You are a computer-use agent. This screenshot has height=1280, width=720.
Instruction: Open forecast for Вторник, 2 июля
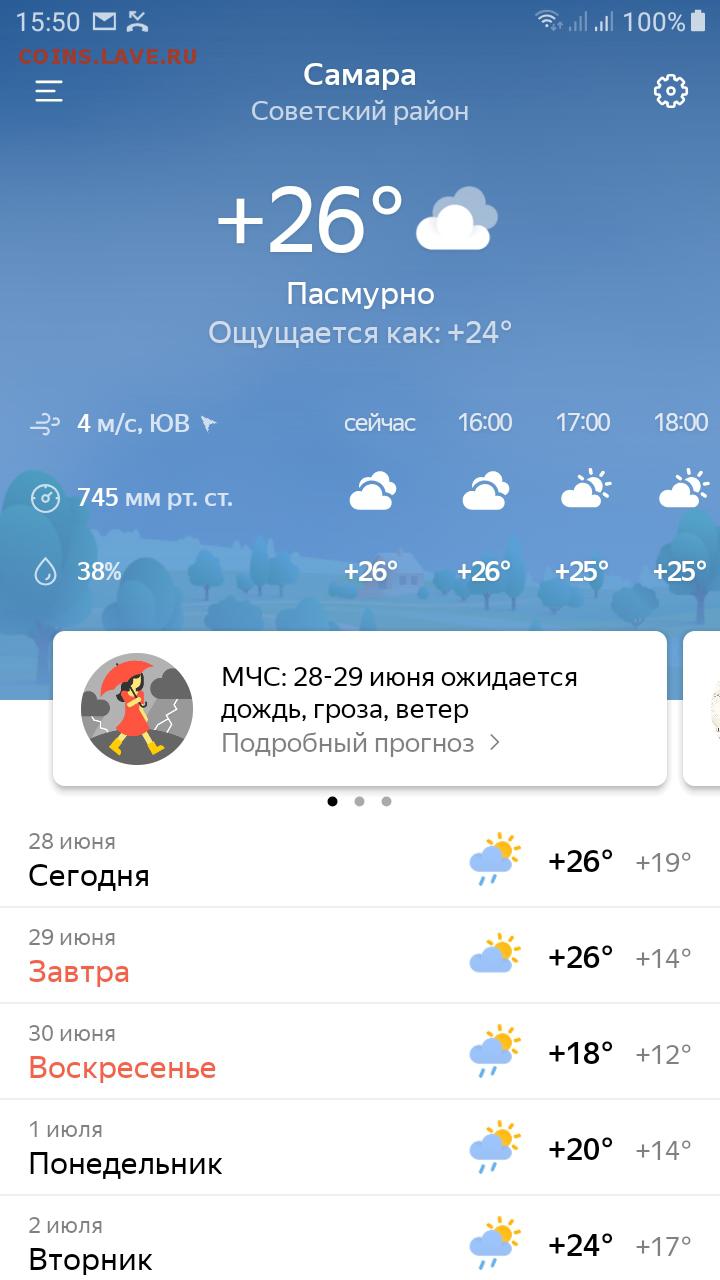coord(360,1239)
